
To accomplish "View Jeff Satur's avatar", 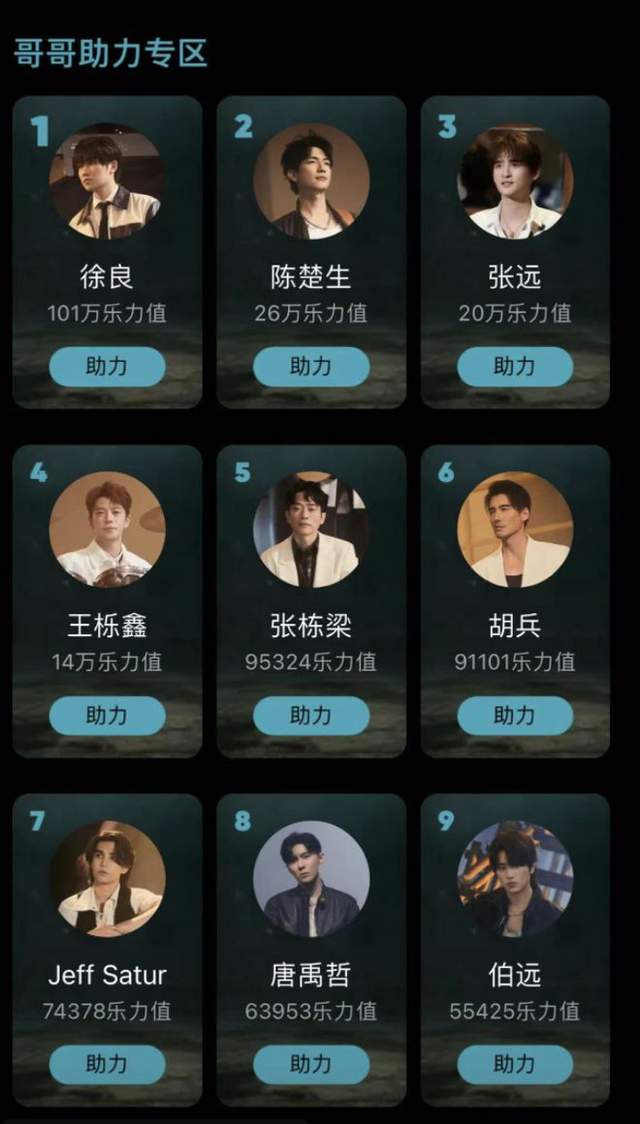I will [x=107, y=879].
